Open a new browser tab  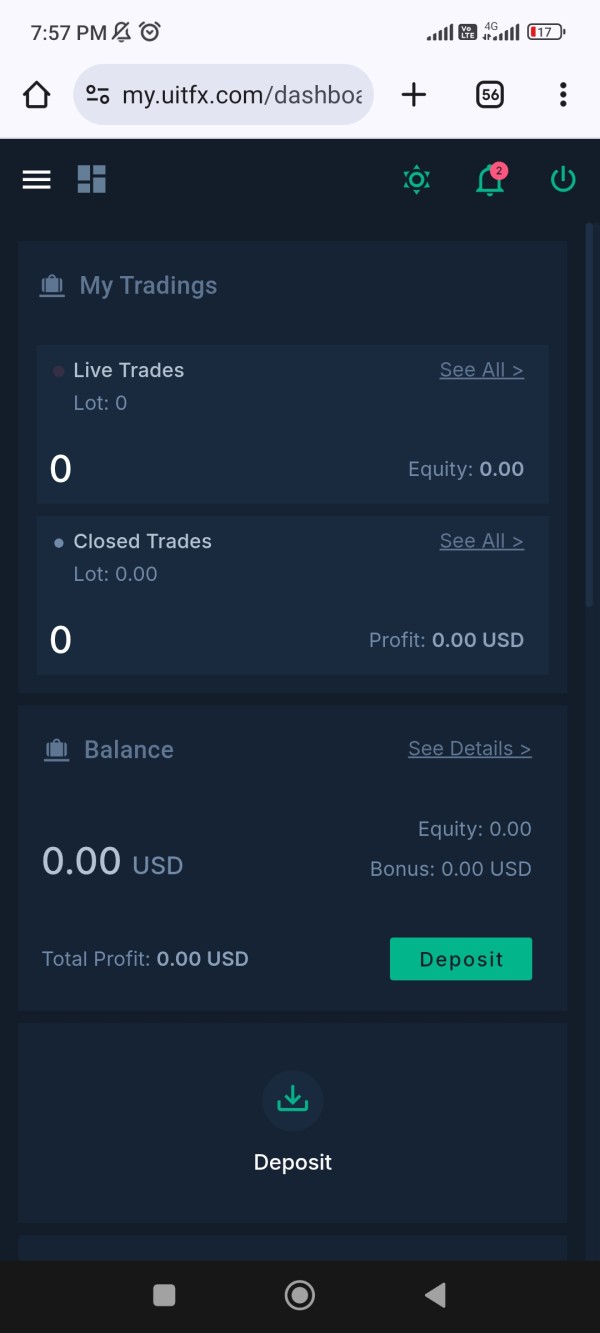point(414,95)
